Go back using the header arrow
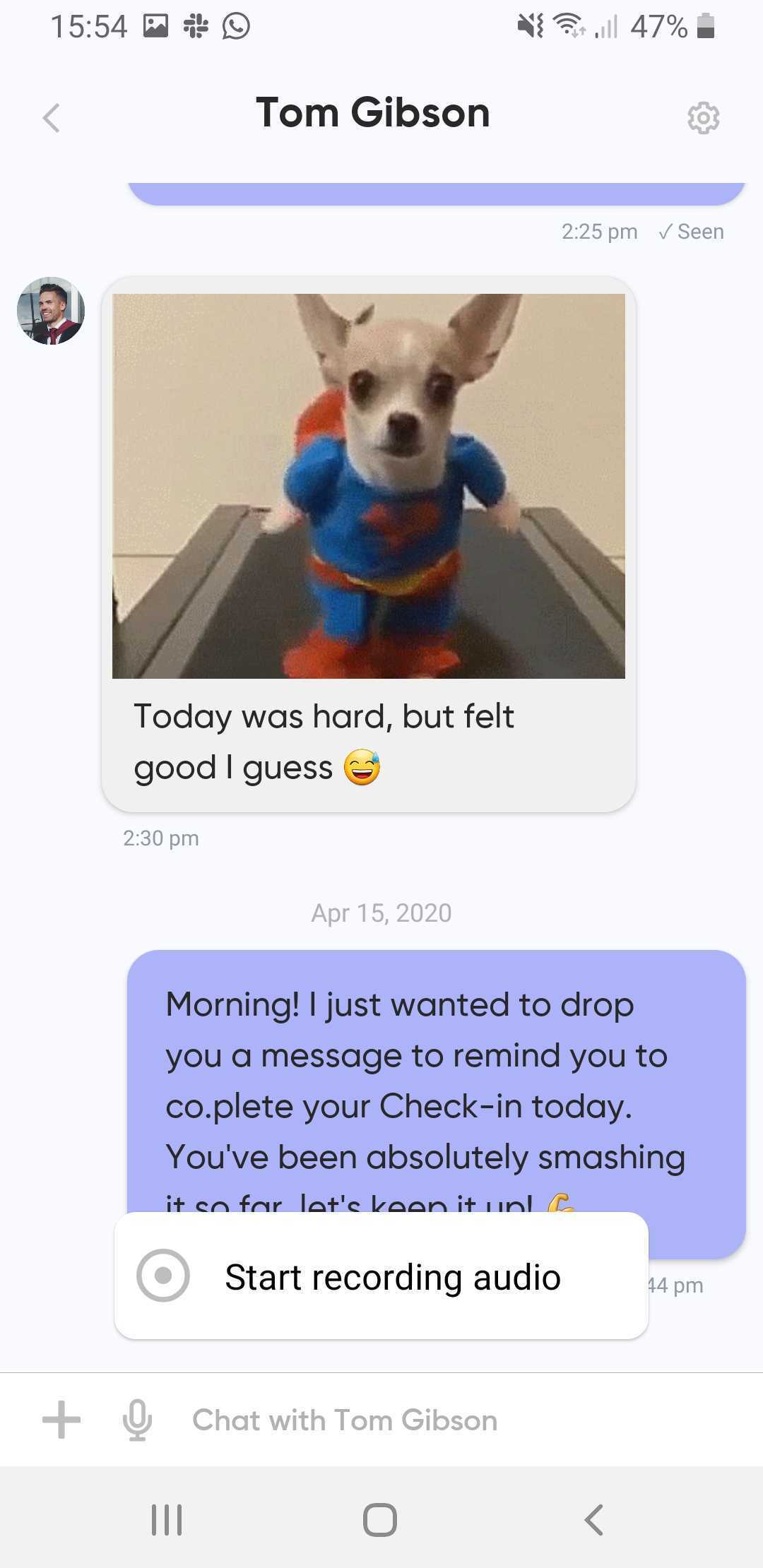763x1568 pixels. [x=52, y=117]
